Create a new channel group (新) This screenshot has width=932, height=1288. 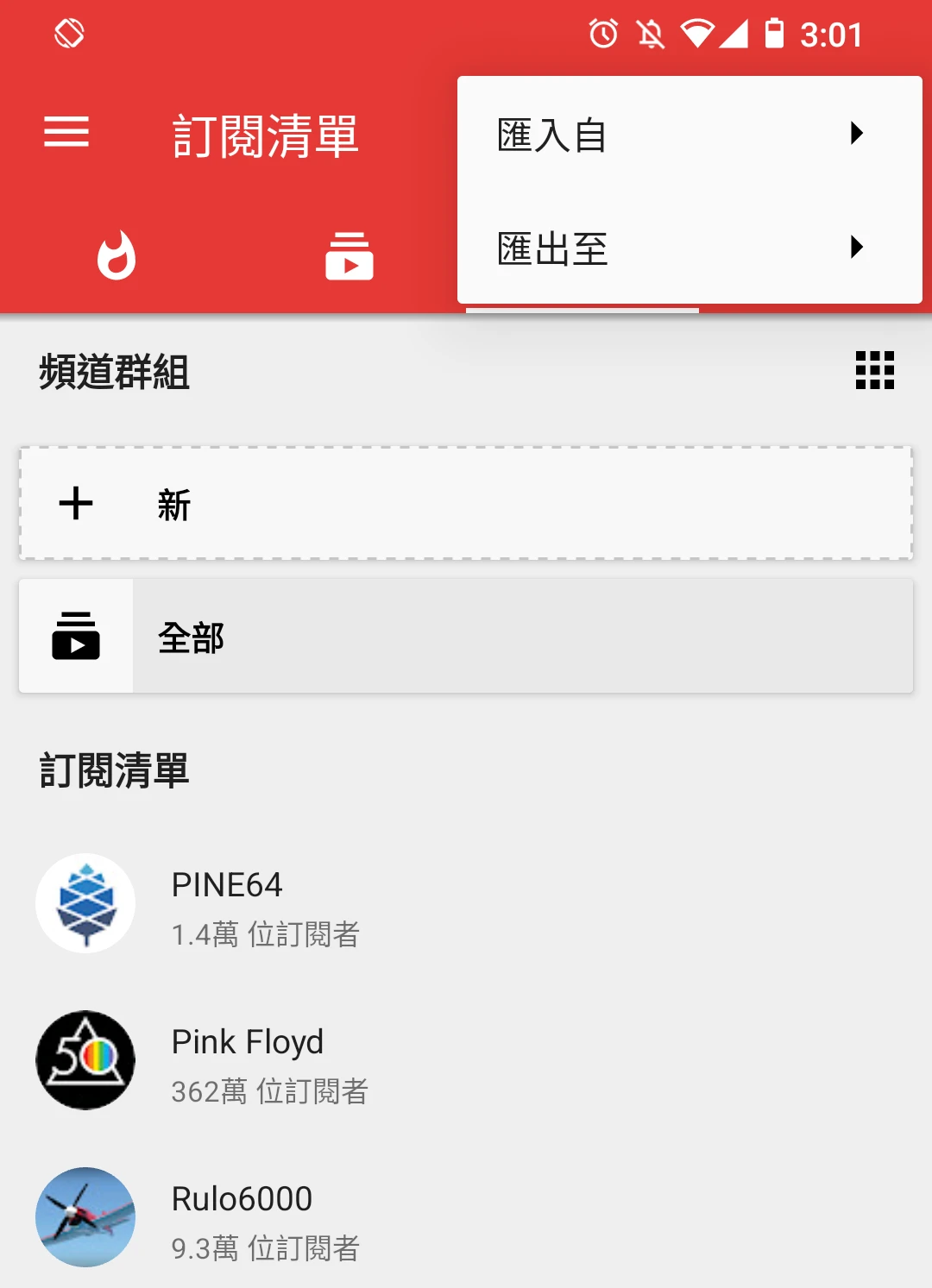pyautogui.click(x=466, y=504)
